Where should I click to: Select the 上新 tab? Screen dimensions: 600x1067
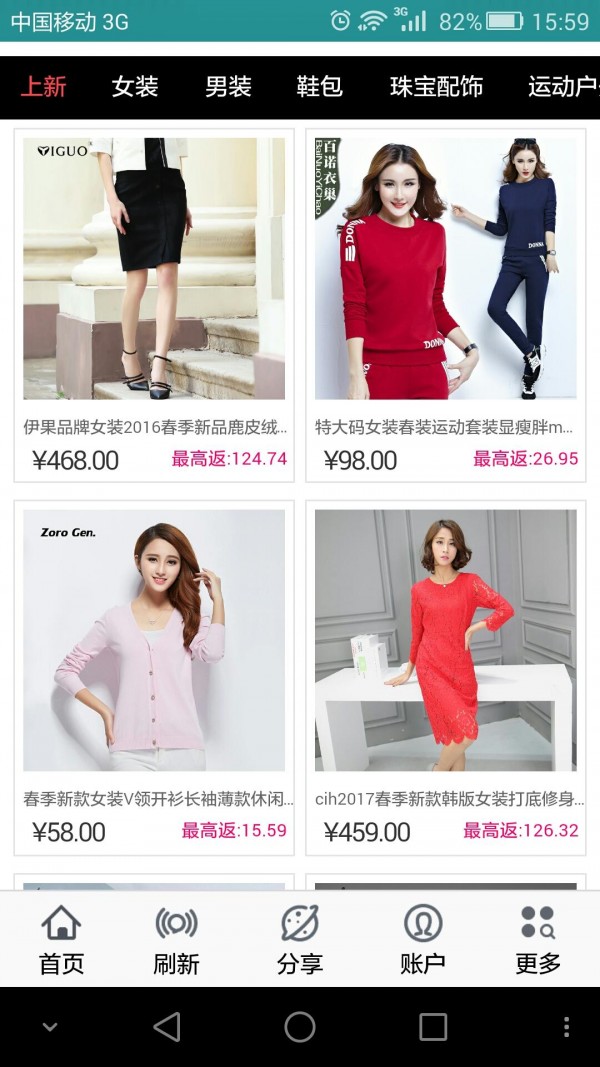coord(43,87)
